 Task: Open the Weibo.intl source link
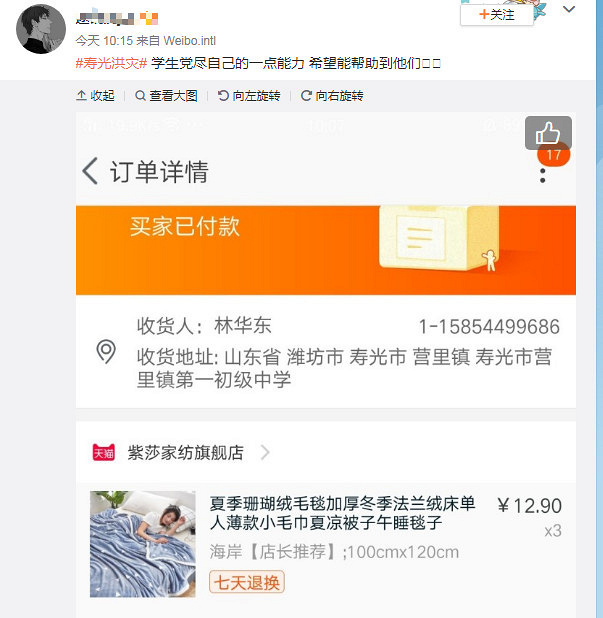point(189,41)
